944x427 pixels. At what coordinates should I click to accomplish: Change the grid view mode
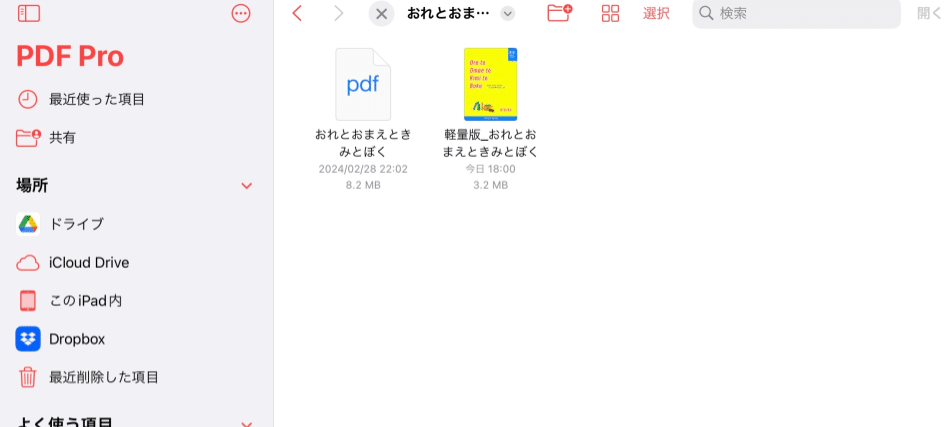[x=610, y=13]
